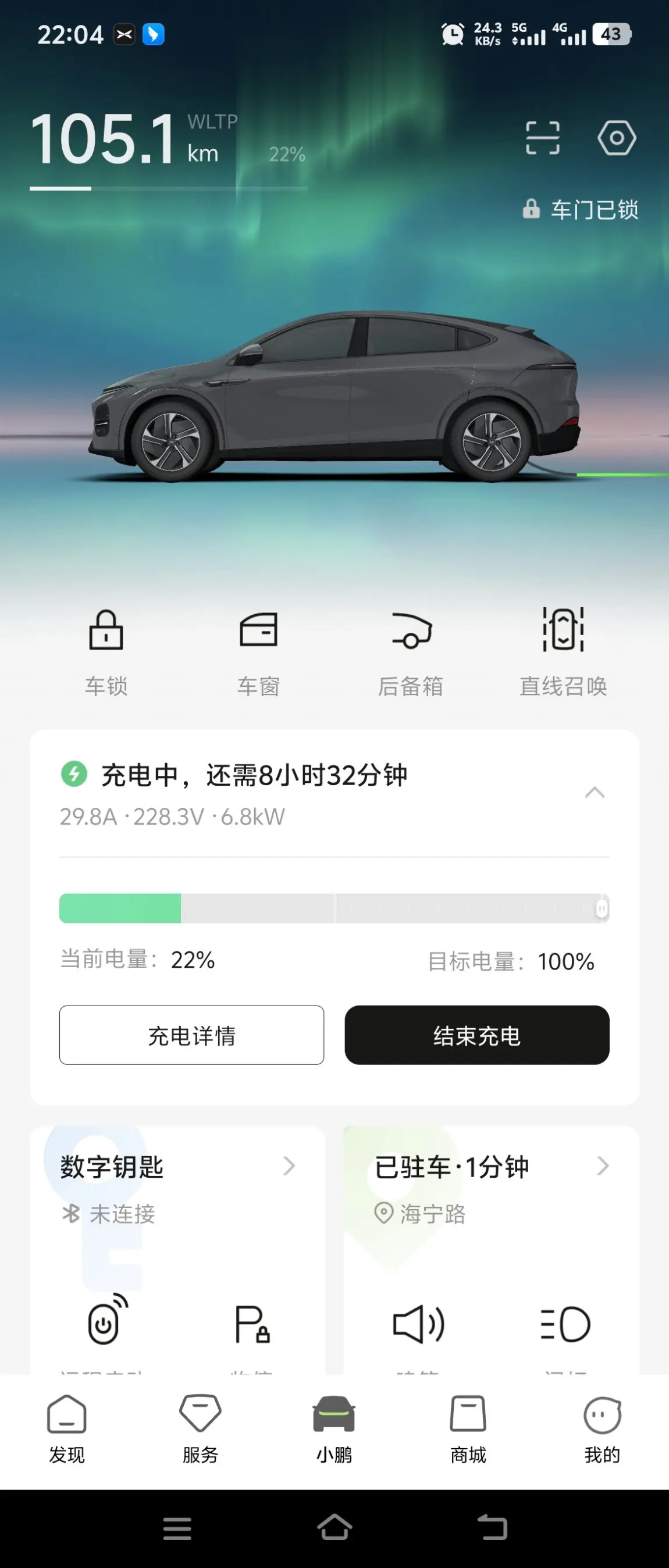Switch to the 商城 tab
This screenshot has width=669, height=1568.
468,1428
